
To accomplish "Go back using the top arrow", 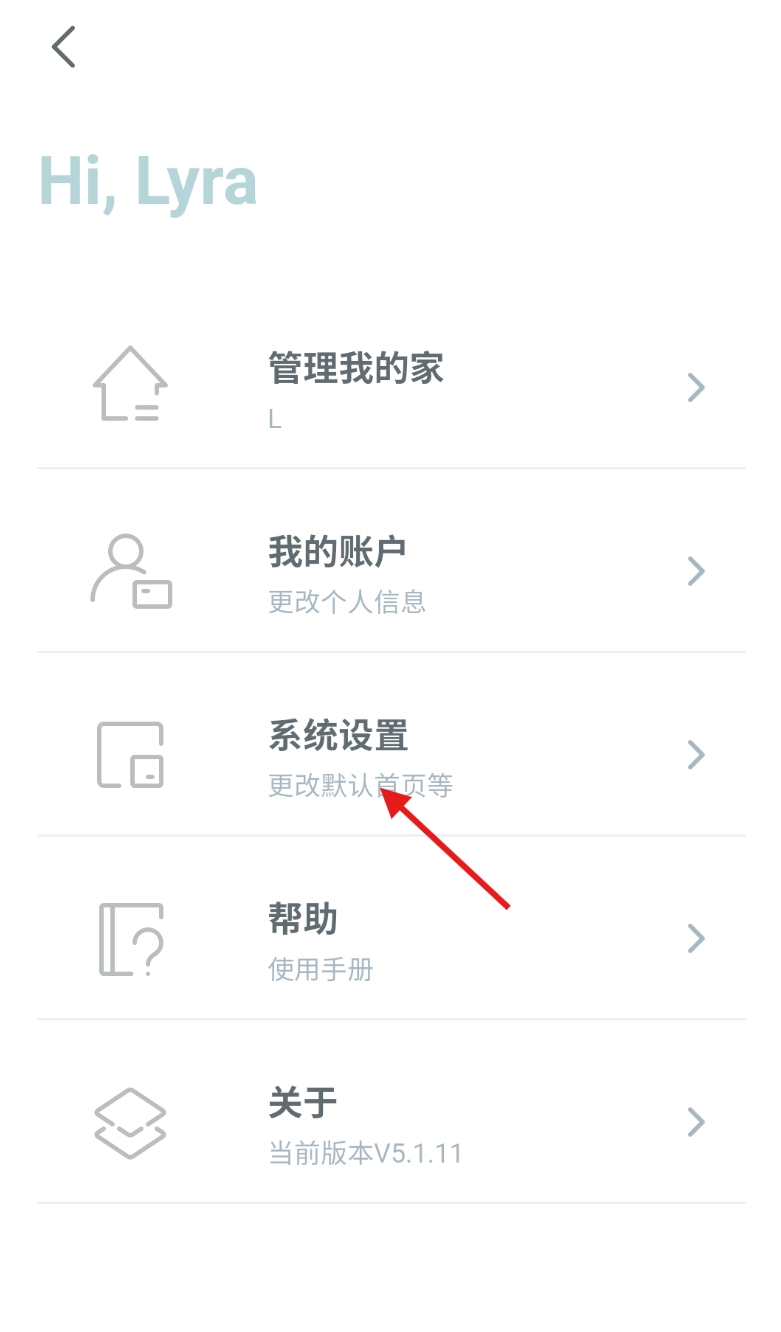I will (64, 47).
